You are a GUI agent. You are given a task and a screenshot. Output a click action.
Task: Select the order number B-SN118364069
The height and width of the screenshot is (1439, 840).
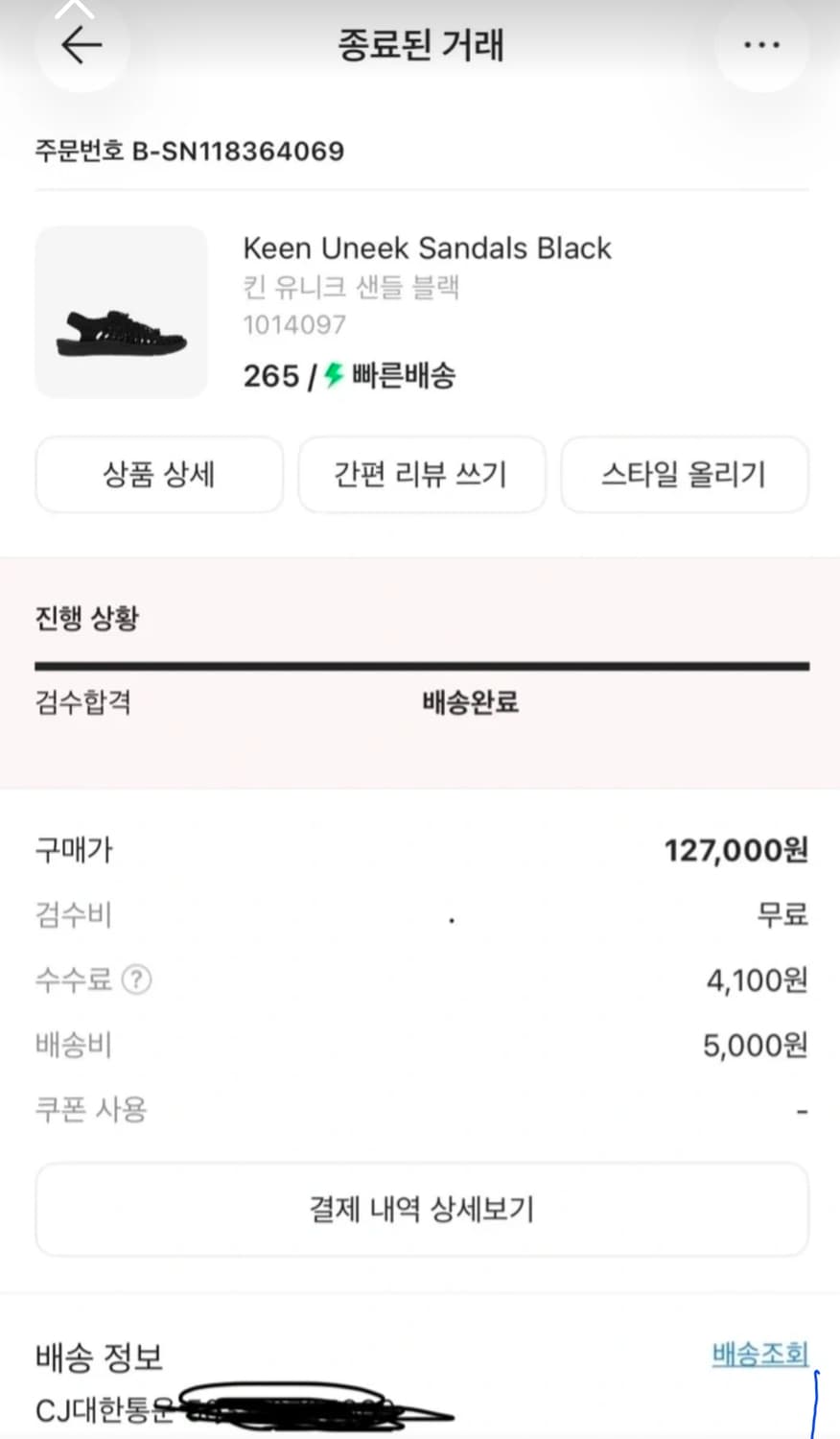(x=191, y=151)
